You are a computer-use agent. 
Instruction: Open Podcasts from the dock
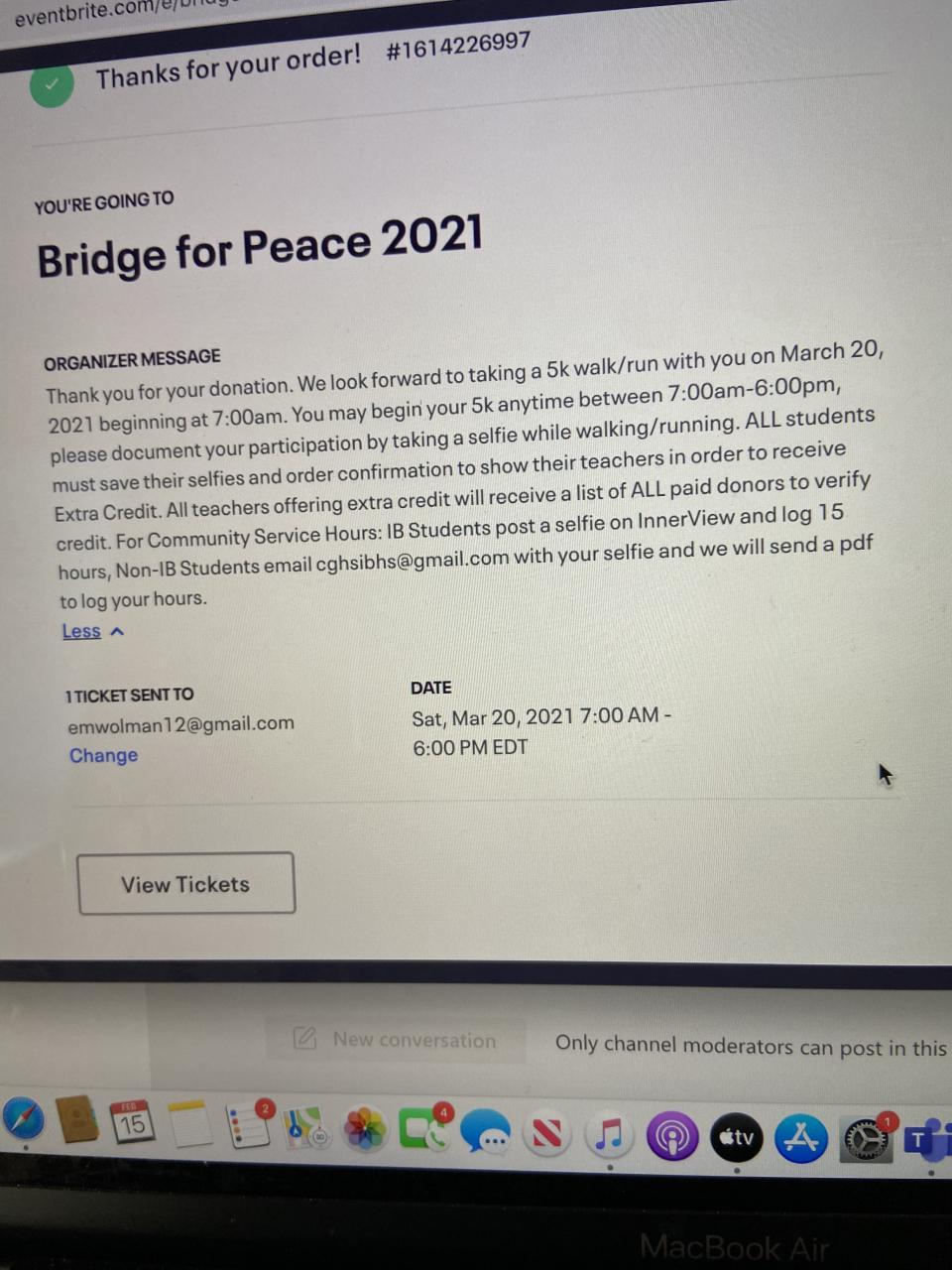click(x=671, y=1136)
